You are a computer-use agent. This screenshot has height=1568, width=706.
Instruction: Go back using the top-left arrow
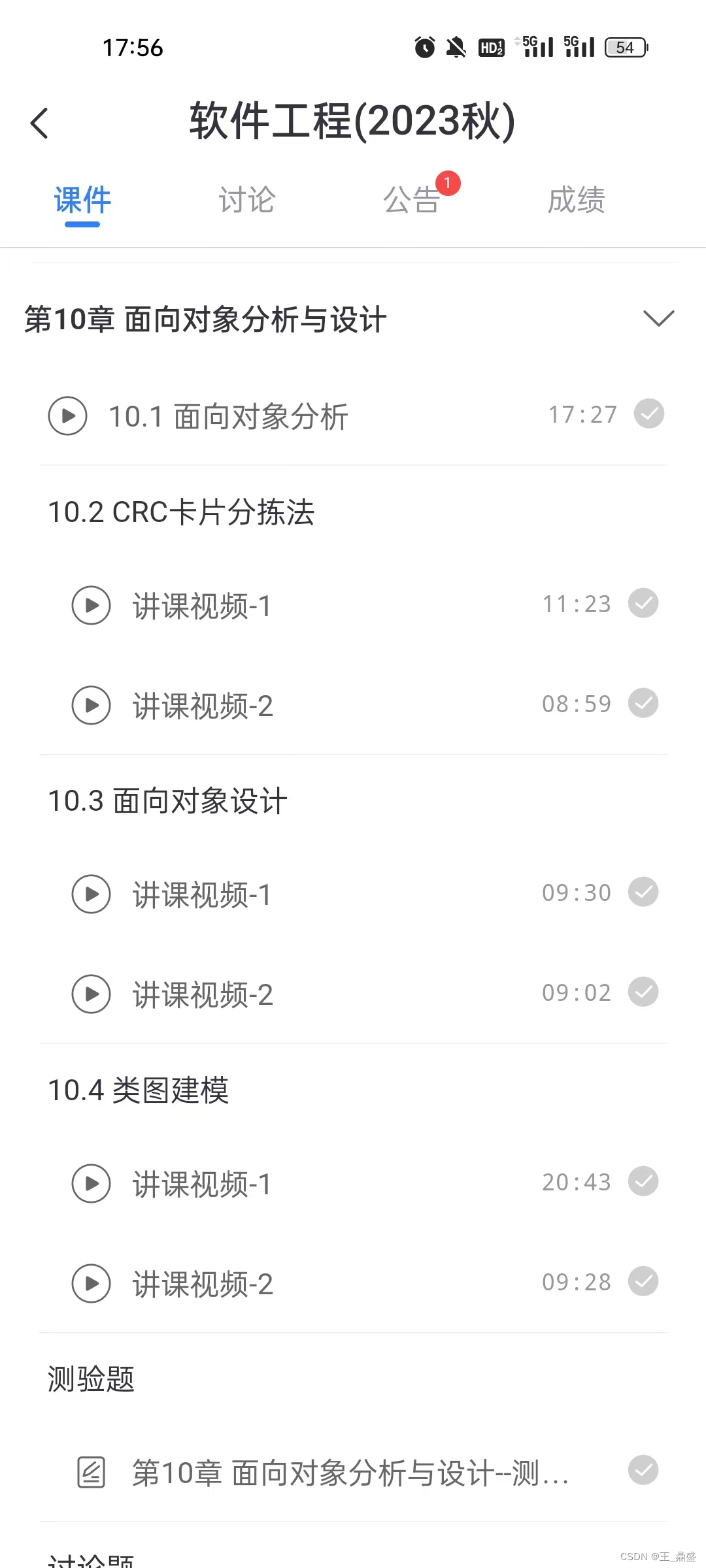tap(40, 123)
